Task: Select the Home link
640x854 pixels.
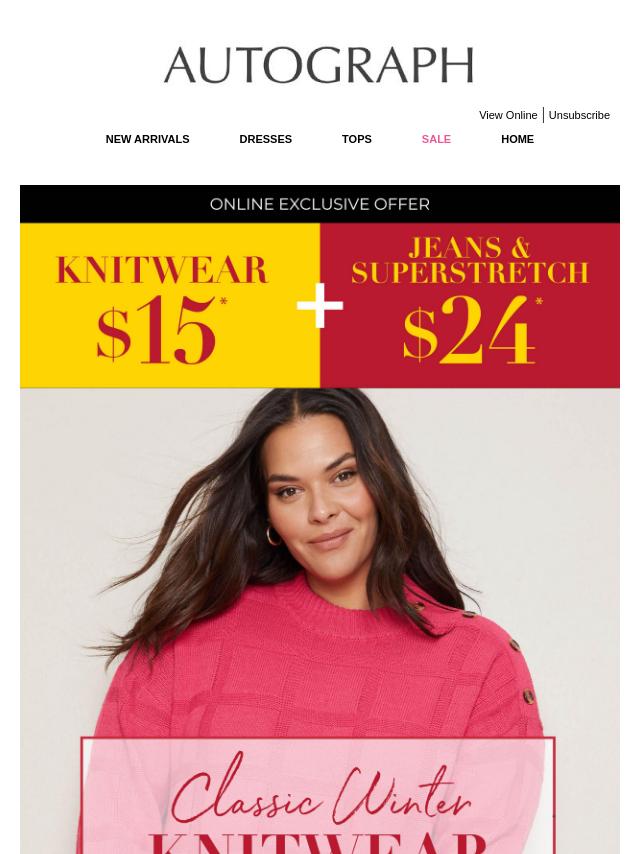Action: [517, 139]
